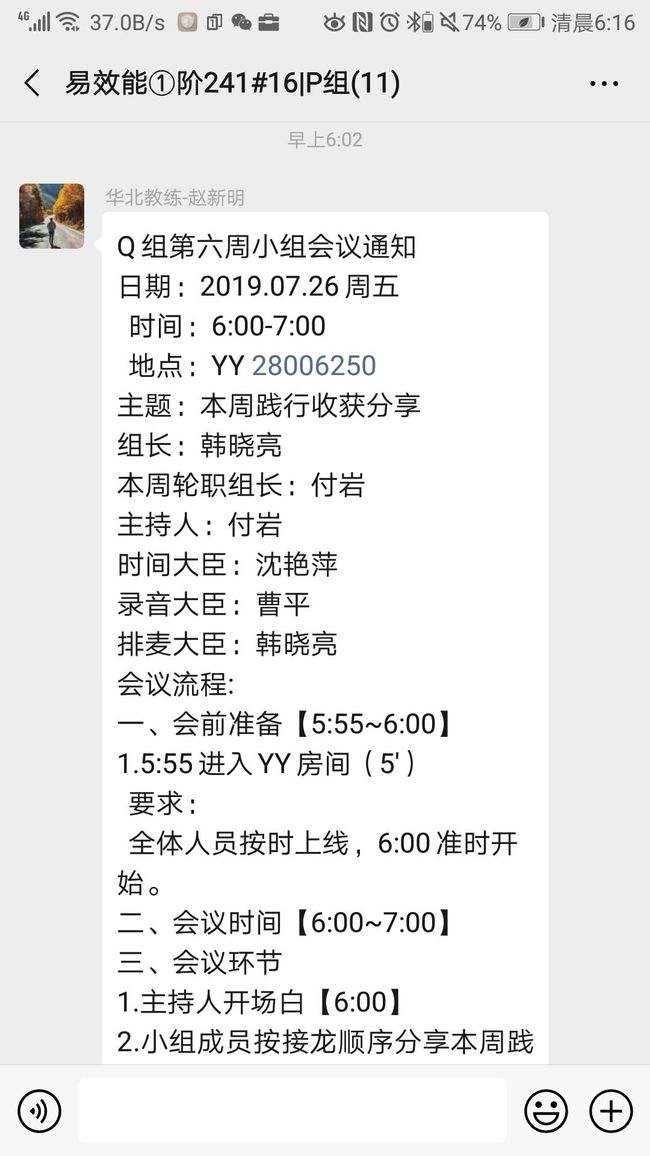Screen dimensions: 650x1156
Task: Open the emoji picker
Action: point(546,1110)
